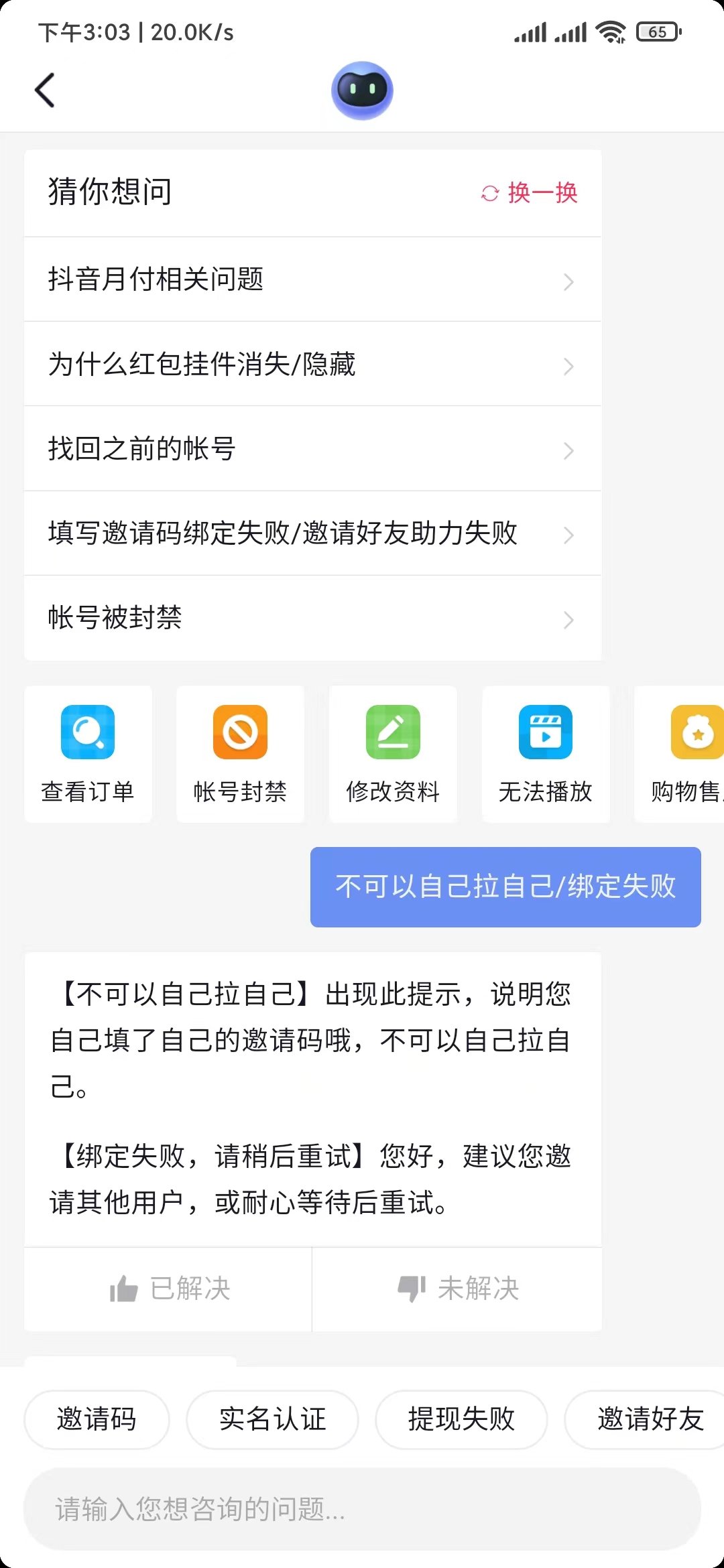
Task: Tap the Wi-Fi icon in status bar
Action: coord(610,31)
